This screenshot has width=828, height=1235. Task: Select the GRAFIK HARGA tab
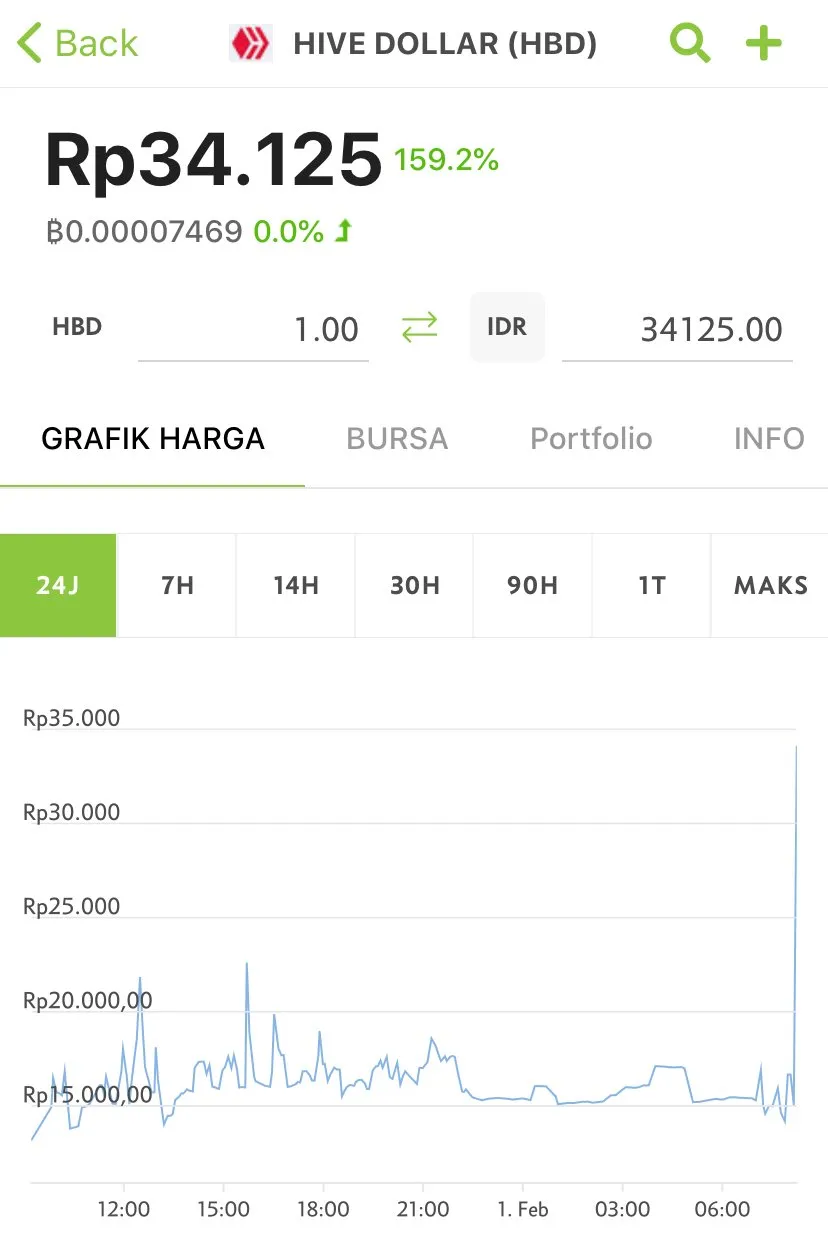tap(153, 438)
